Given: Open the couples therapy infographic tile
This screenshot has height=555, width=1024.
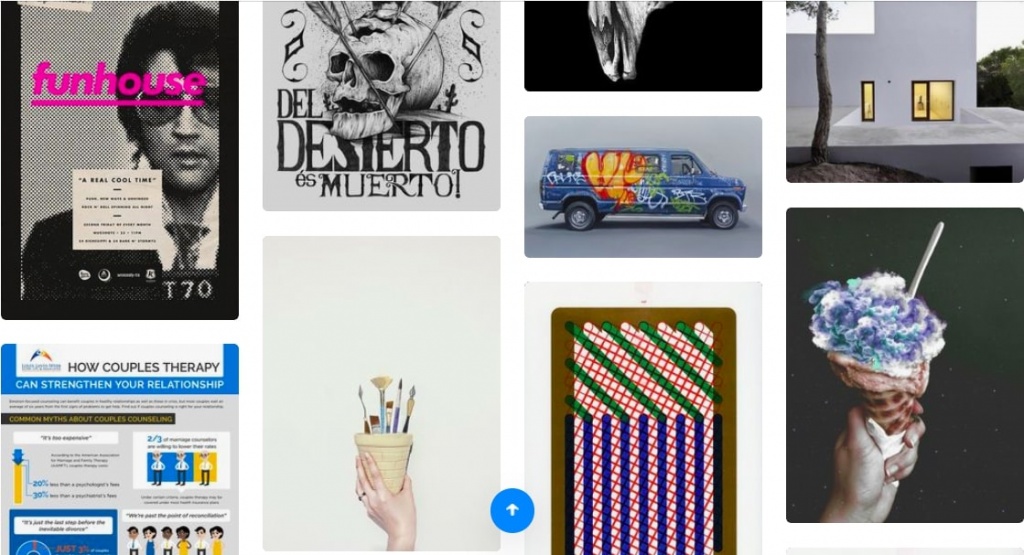Looking at the screenshot, I should pos(120,450).
